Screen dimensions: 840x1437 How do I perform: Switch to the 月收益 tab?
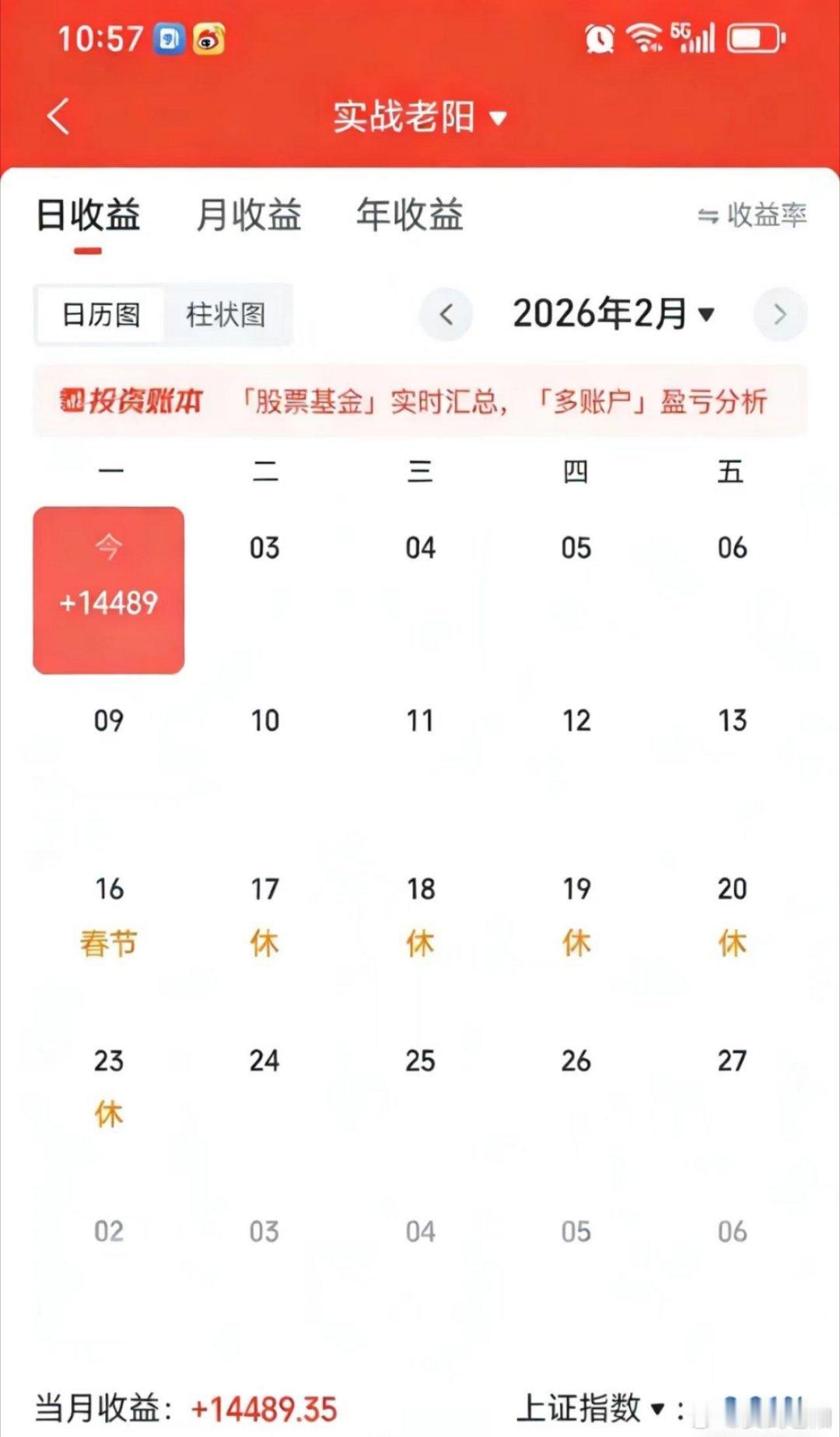[249, 216]
